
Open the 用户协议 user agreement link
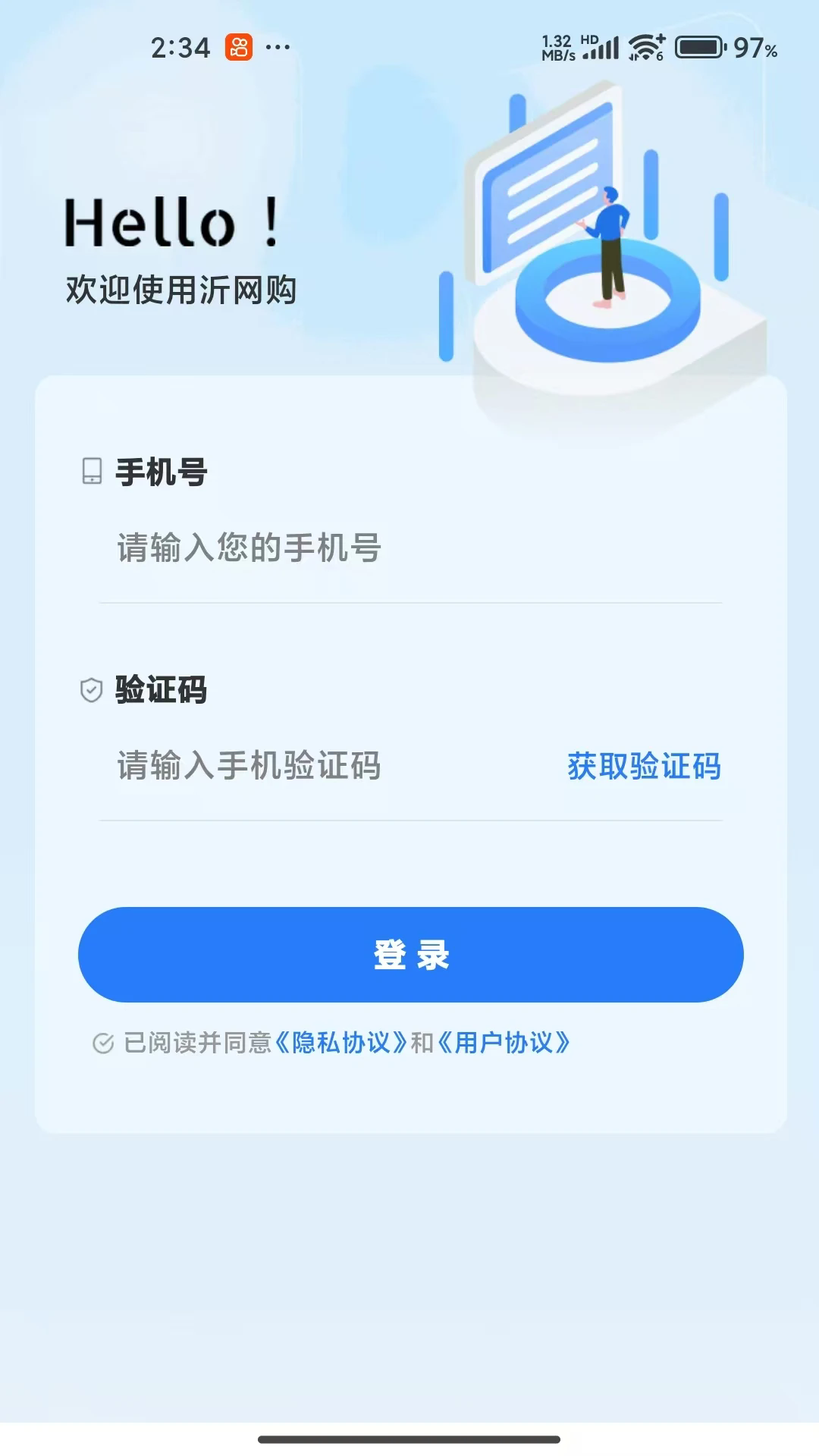click(507, 1043)
